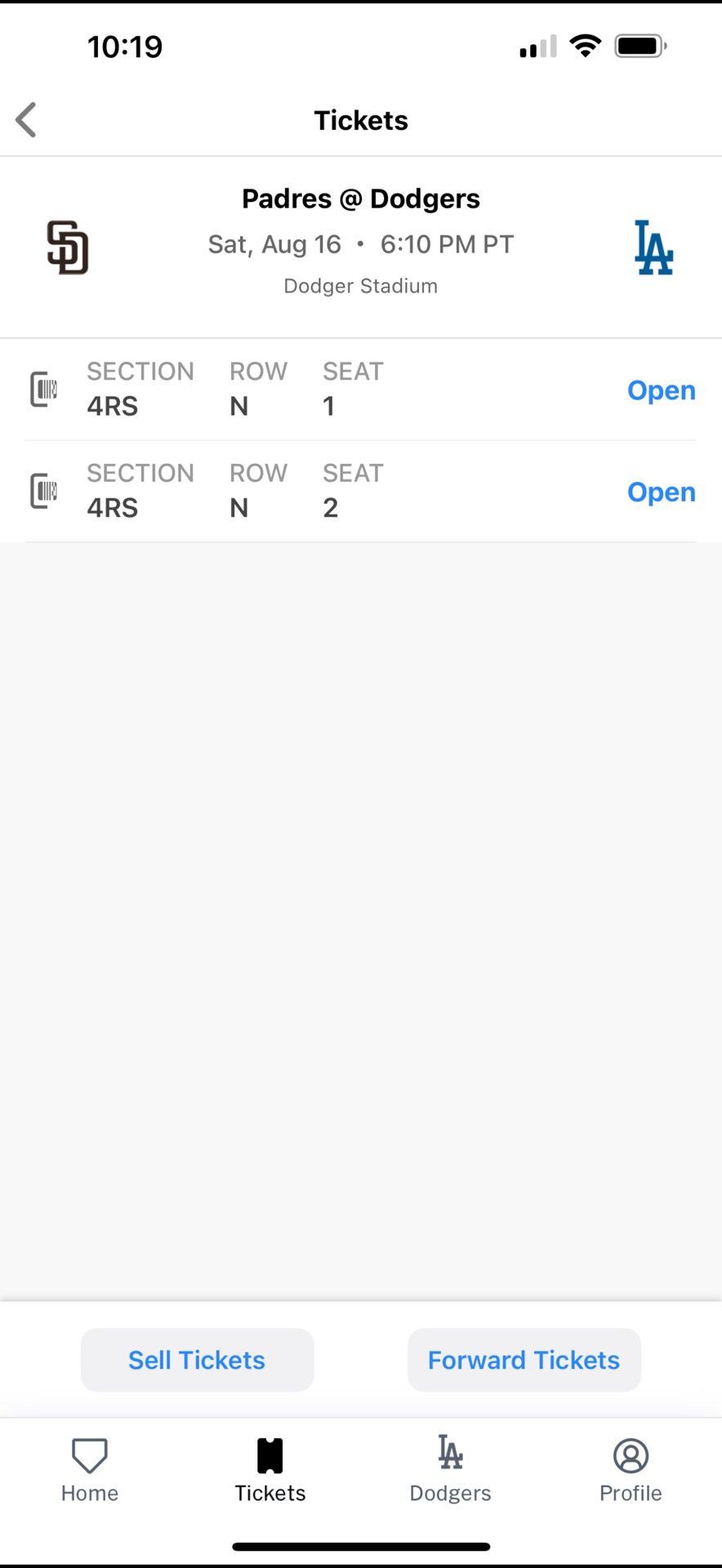The height and width of the screenshot is (1568, 722).
Task: Open the Dodgers tab
Action: coord(451,1470)
